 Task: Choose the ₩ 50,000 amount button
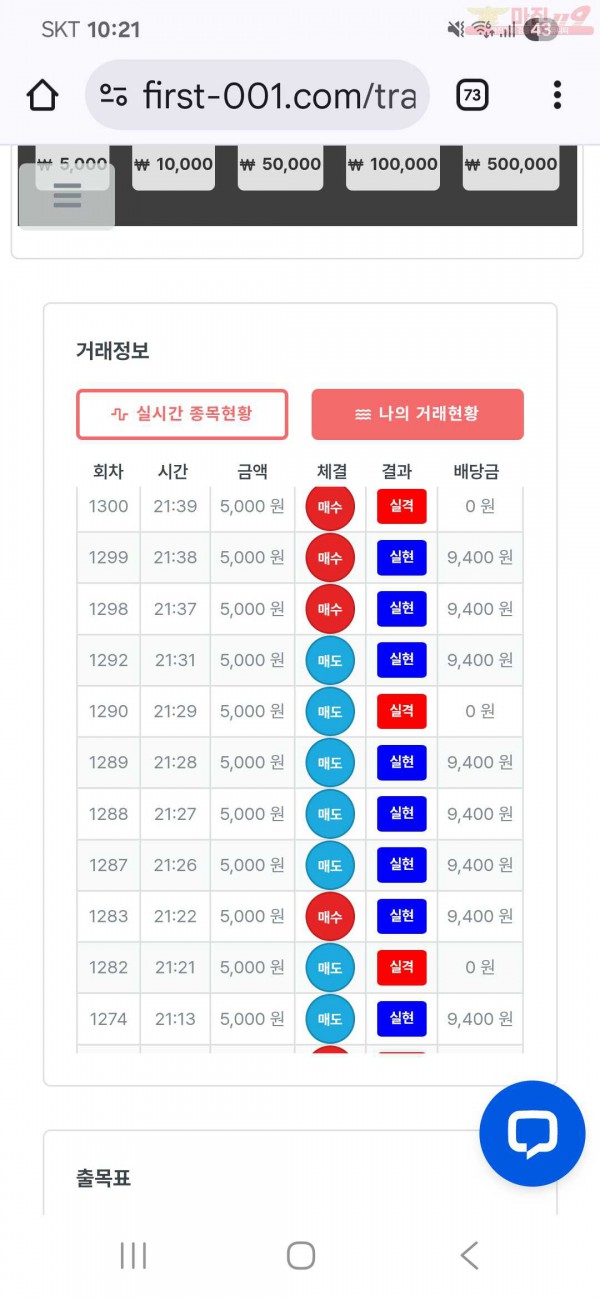[280, 166]
